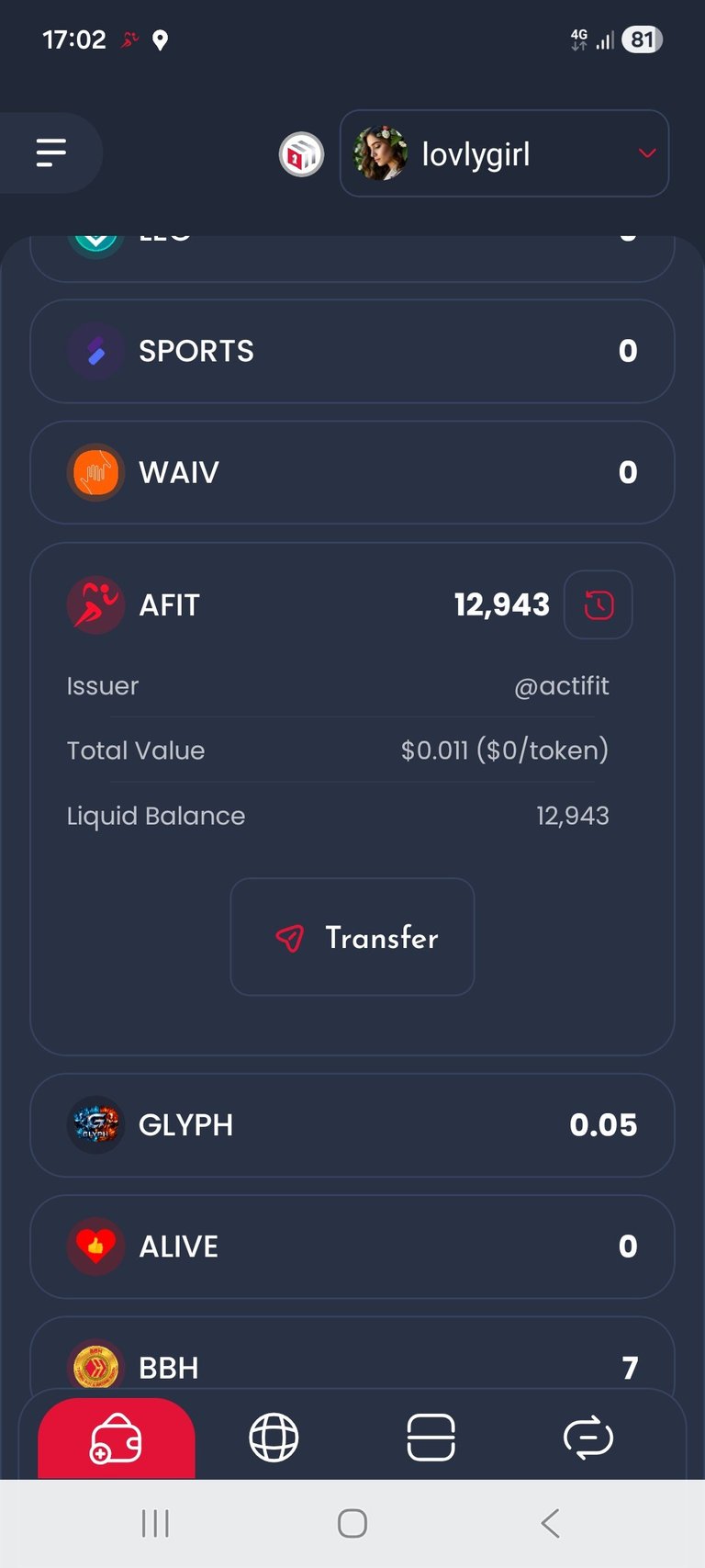Collapse the AFIT token card
The image size is (705, 1568).
point(275,604)
